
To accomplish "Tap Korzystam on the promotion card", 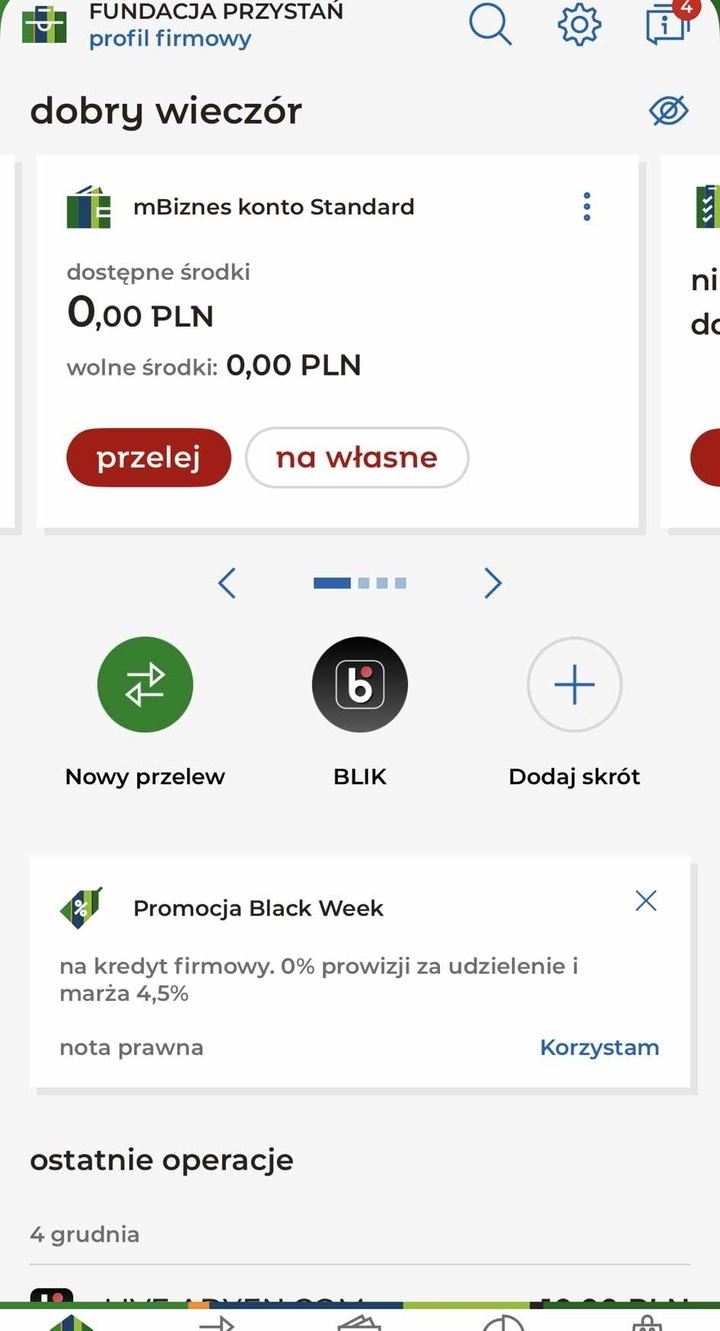I will point(599,1048).
